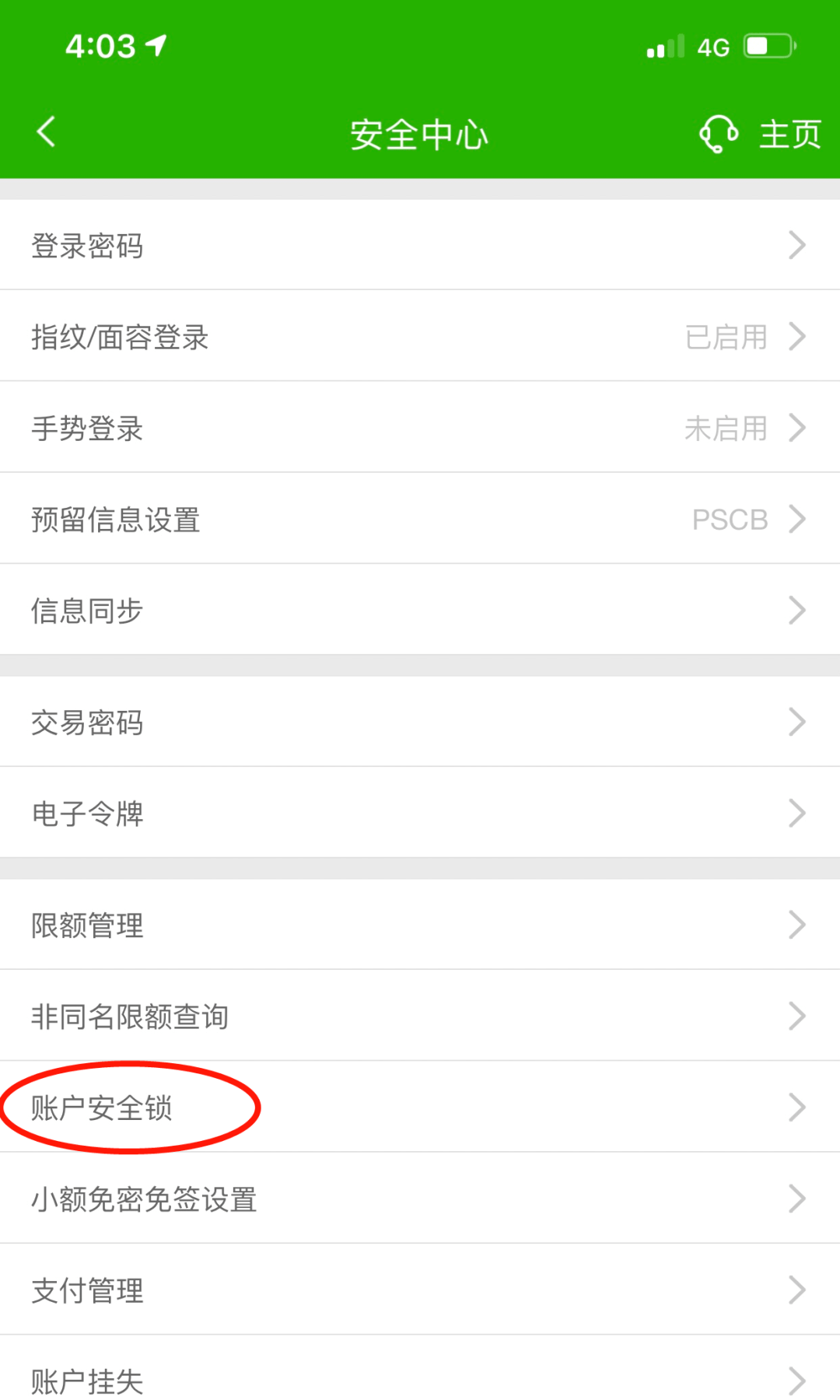Viewport: 840px width, 1400px height.
Task: Open 电子令牌
Action: coord(420,813)
